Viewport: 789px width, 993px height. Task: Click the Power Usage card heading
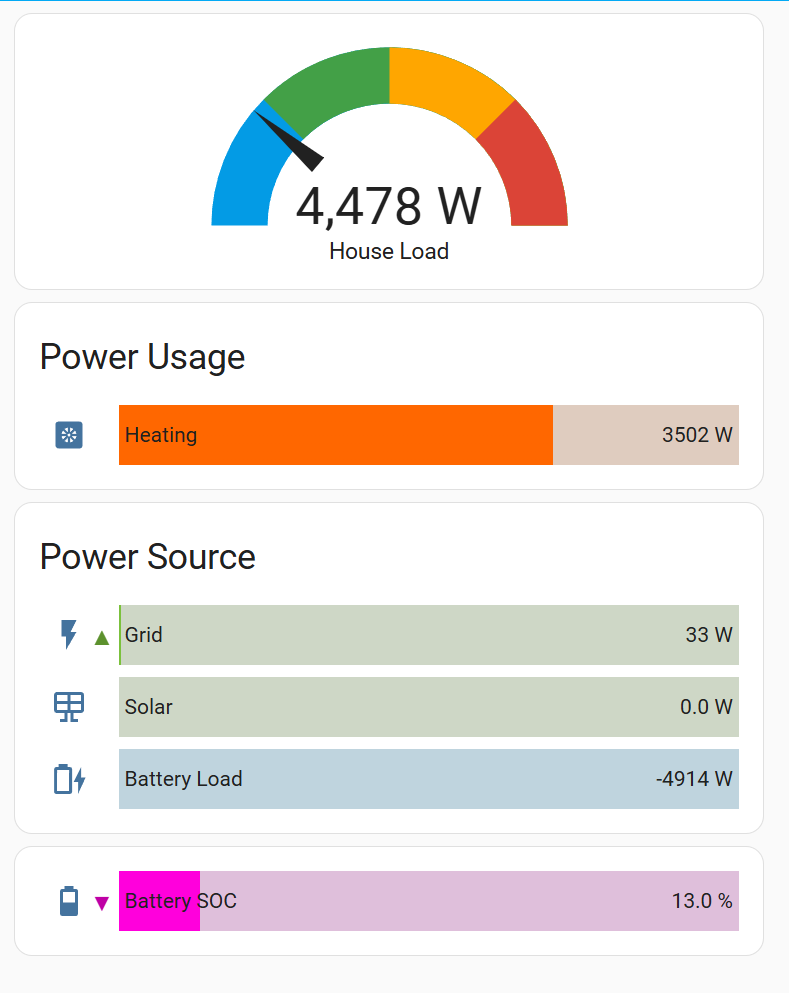142,357
